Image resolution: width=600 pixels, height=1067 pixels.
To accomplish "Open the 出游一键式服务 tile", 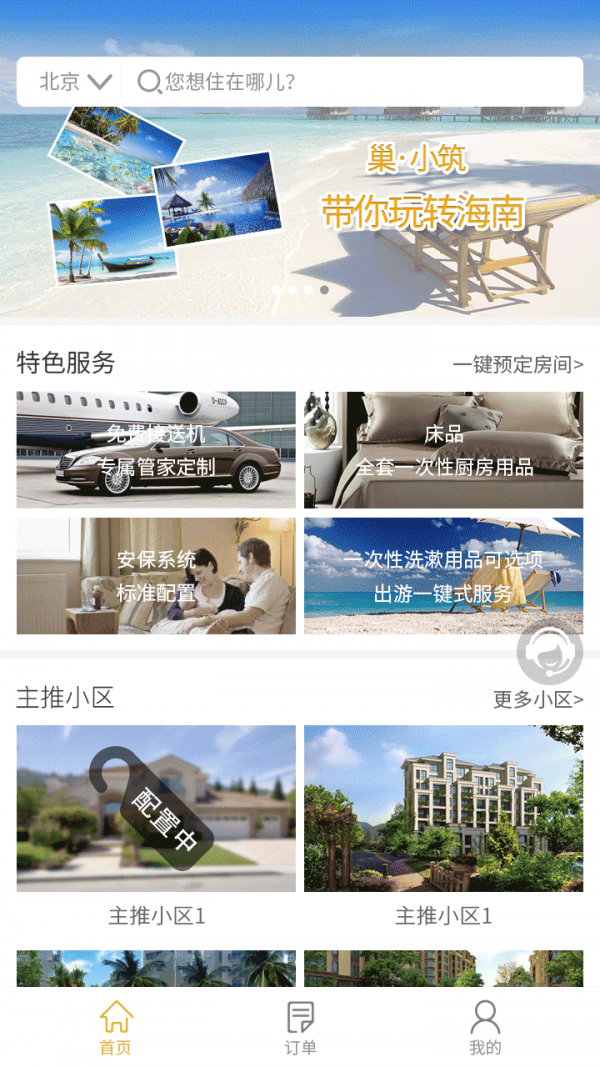I will tap(443, 575).
